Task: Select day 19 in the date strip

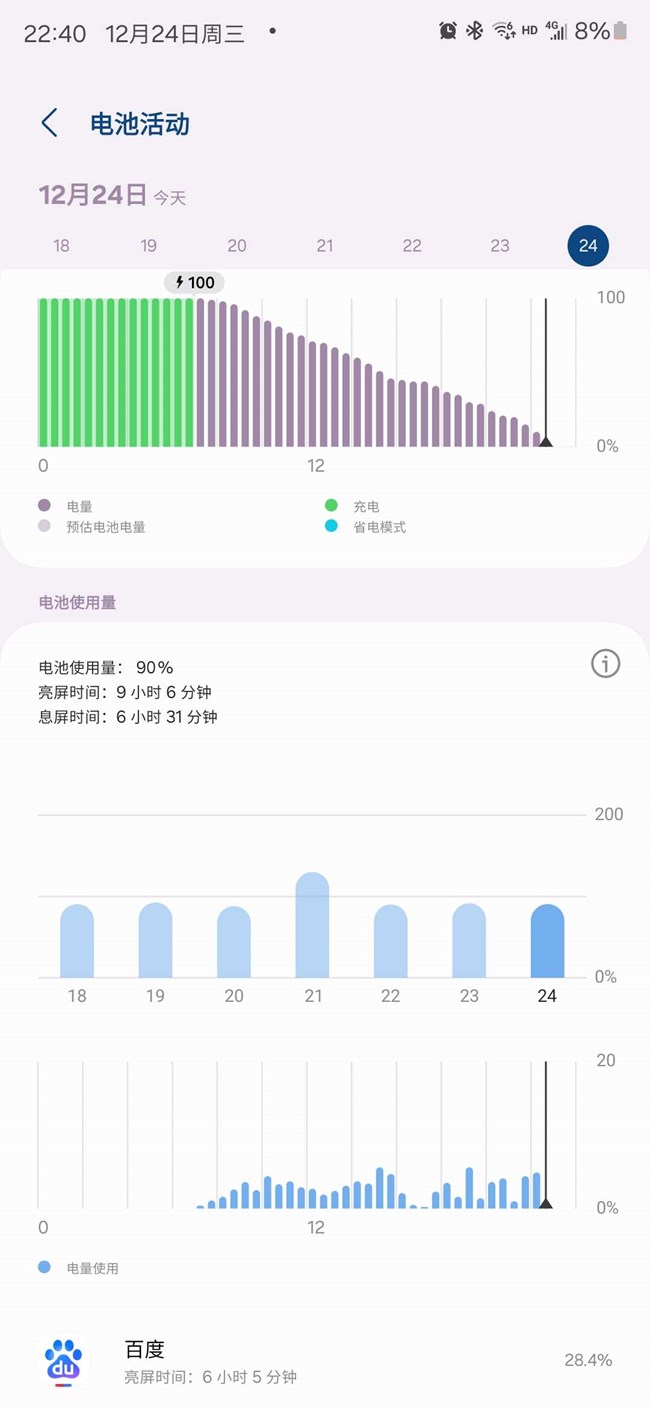Action: coord(149,246)
